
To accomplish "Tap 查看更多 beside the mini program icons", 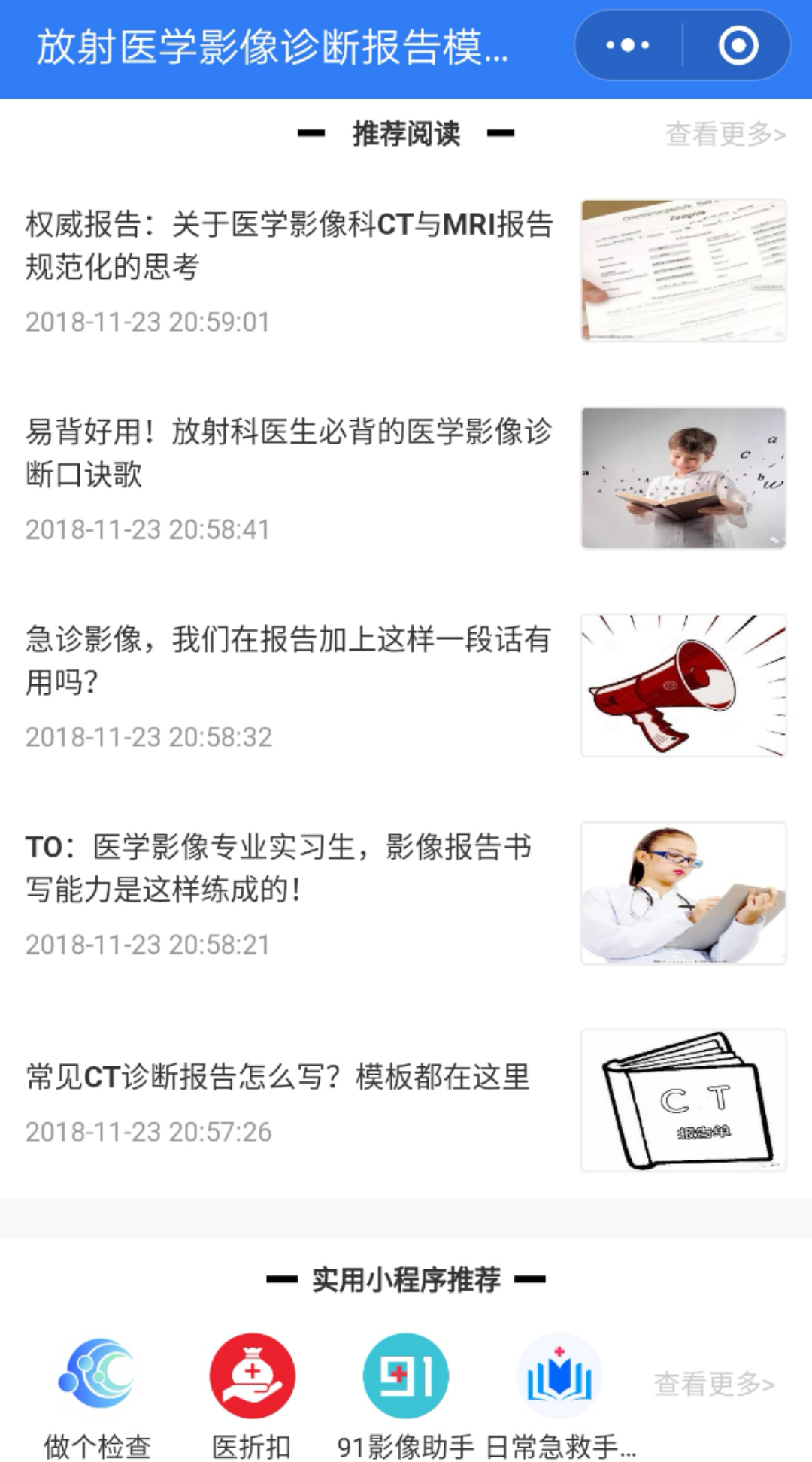I will click(x=714, y=1383).
